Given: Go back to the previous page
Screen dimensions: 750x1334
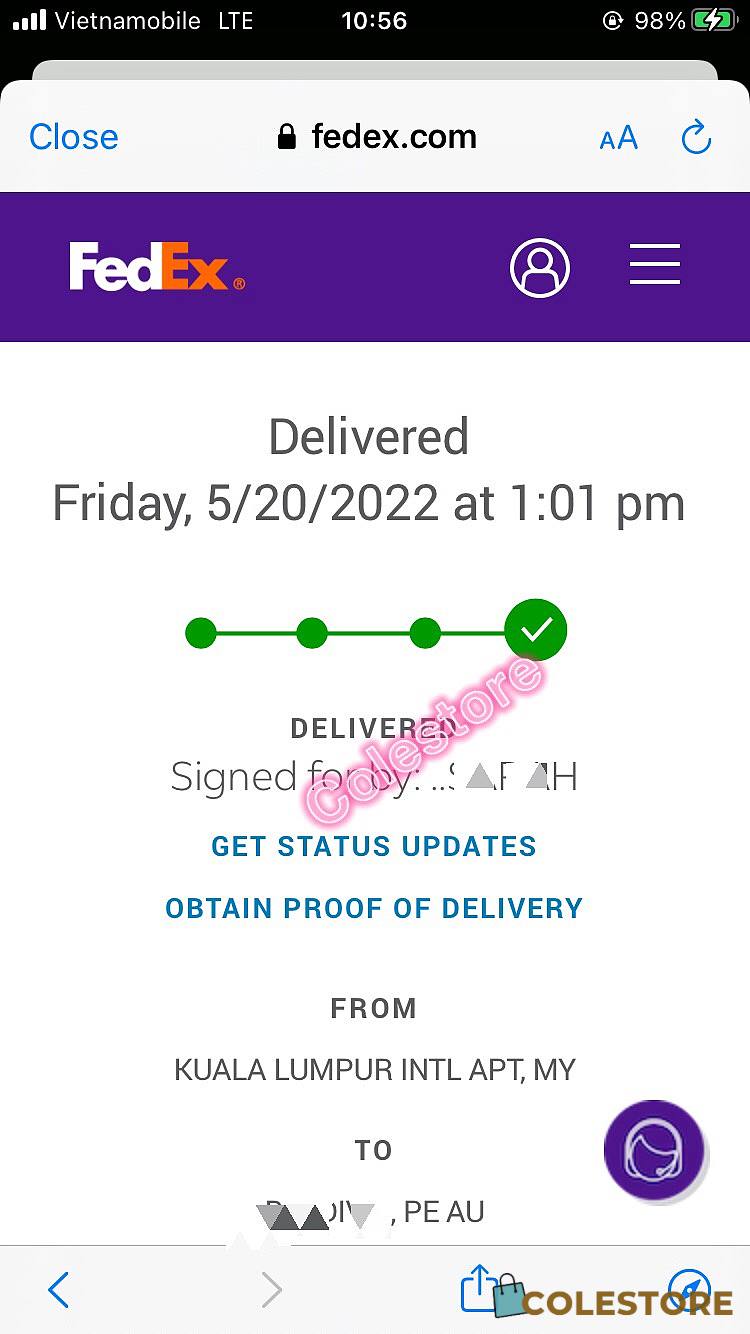Looking at the screenshot, I should click(59, 1290).
